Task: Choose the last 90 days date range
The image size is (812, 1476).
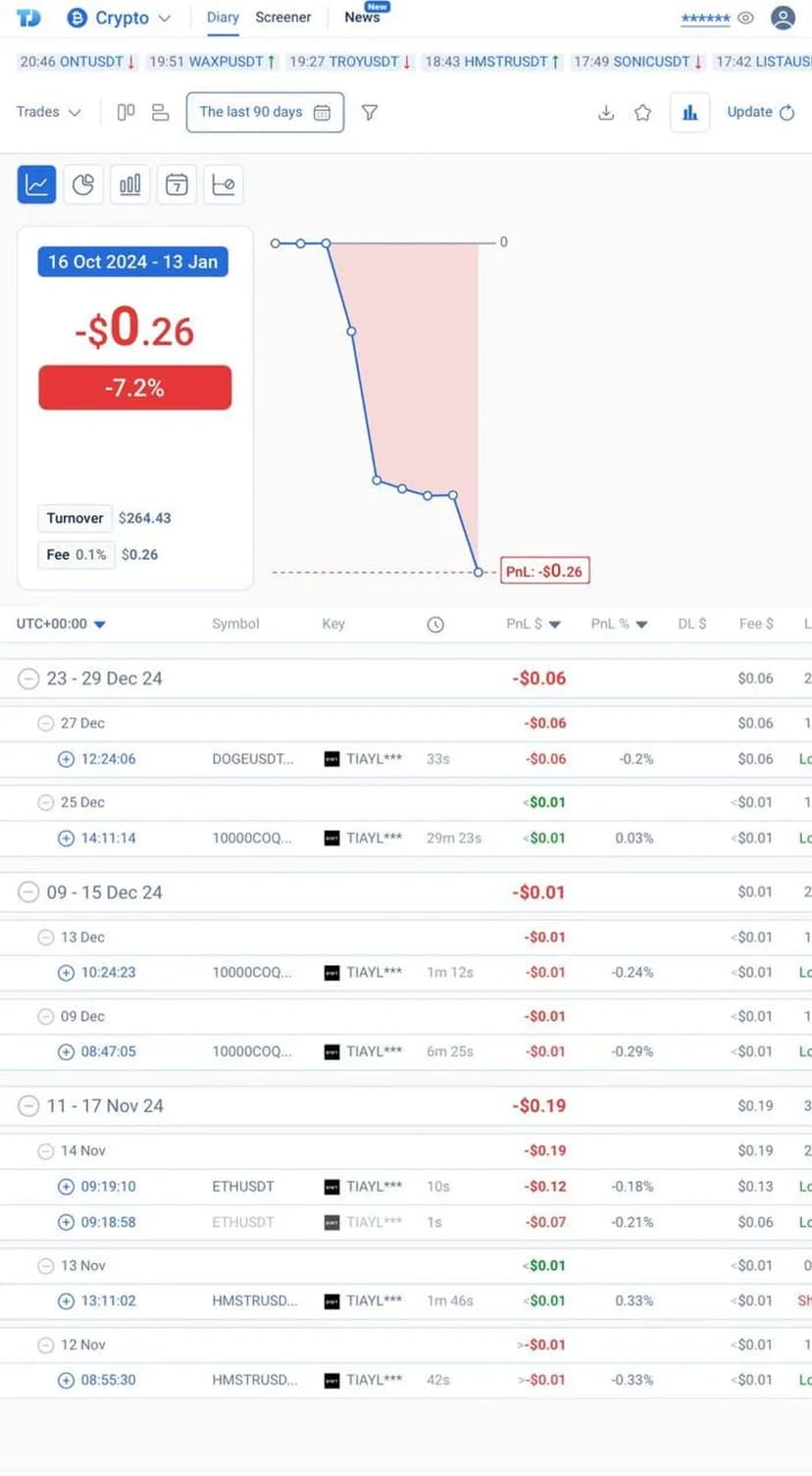Action: [265, 112]
